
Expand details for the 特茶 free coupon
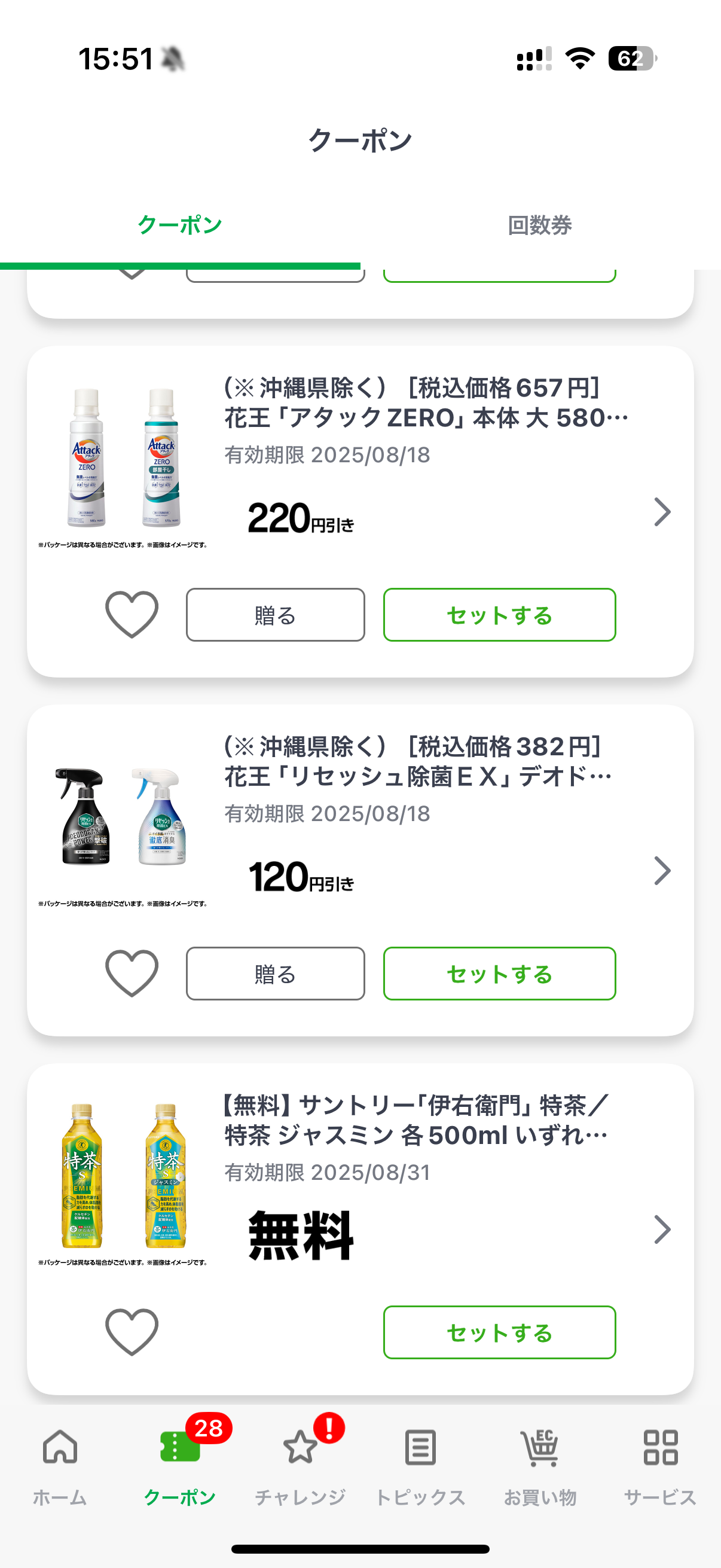point(662,1231)
